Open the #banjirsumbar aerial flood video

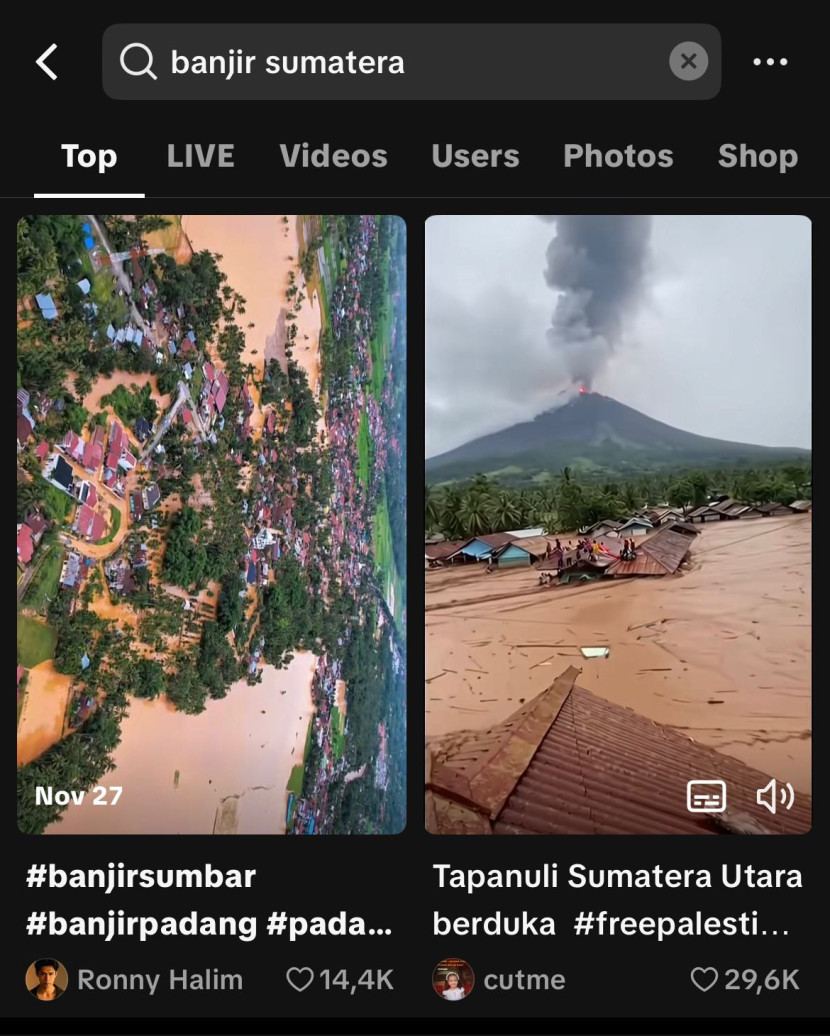tap(212, 520)
